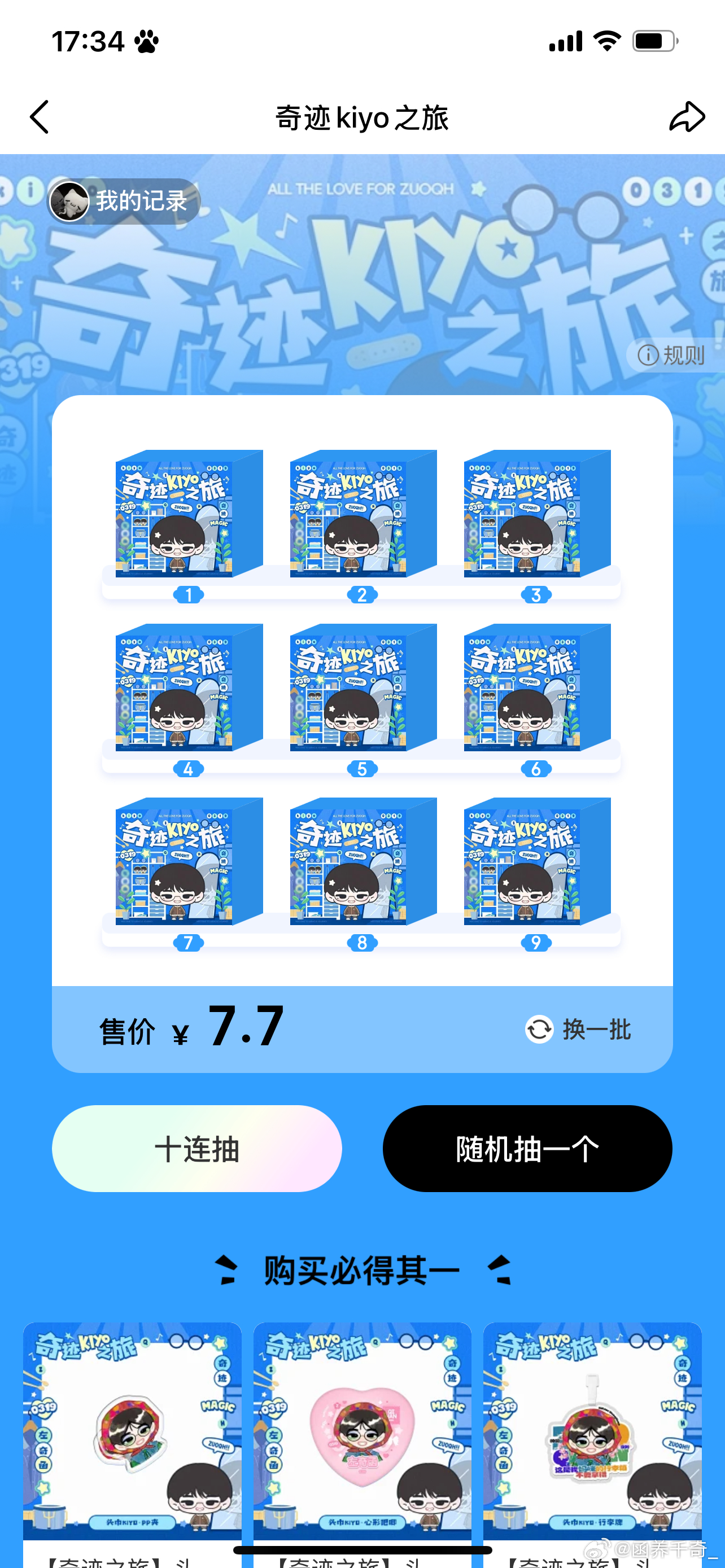Open 我的记录 record panel
Image resolution: width=725 pixels, height=1568 pixels.
click(x=140, y=202)
